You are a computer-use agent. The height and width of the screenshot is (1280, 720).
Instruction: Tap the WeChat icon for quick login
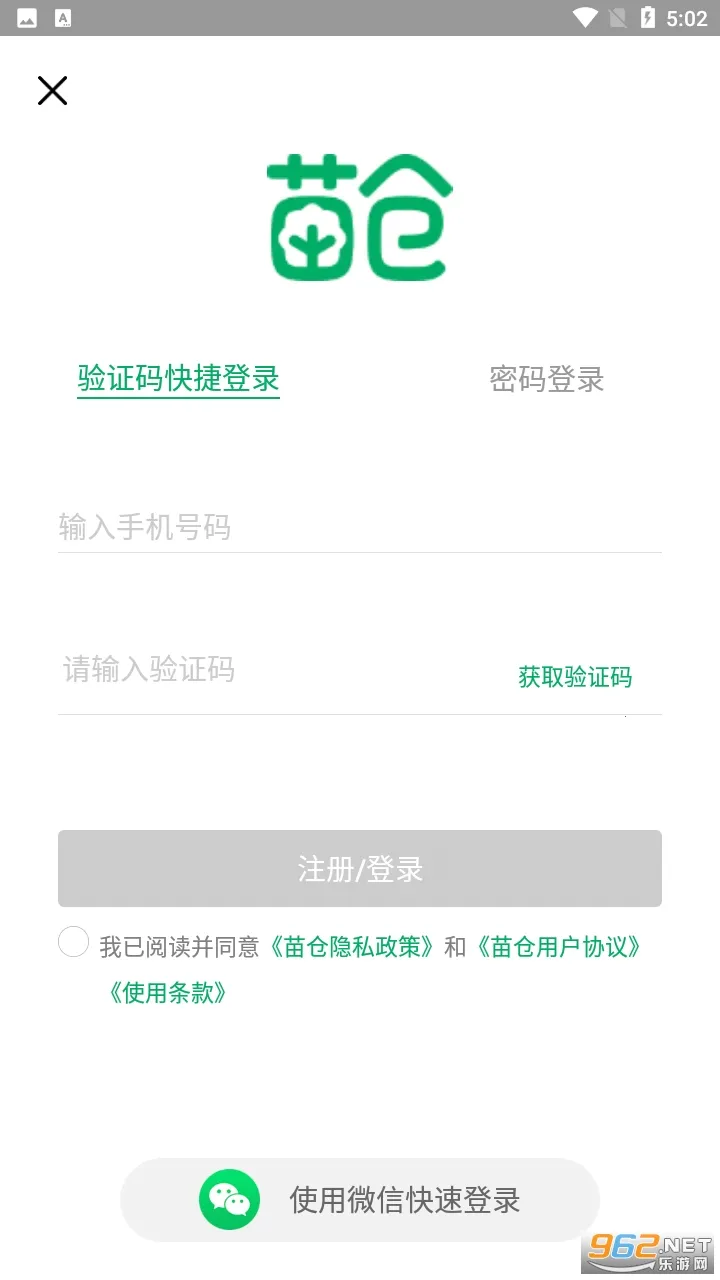(229, 1199)
